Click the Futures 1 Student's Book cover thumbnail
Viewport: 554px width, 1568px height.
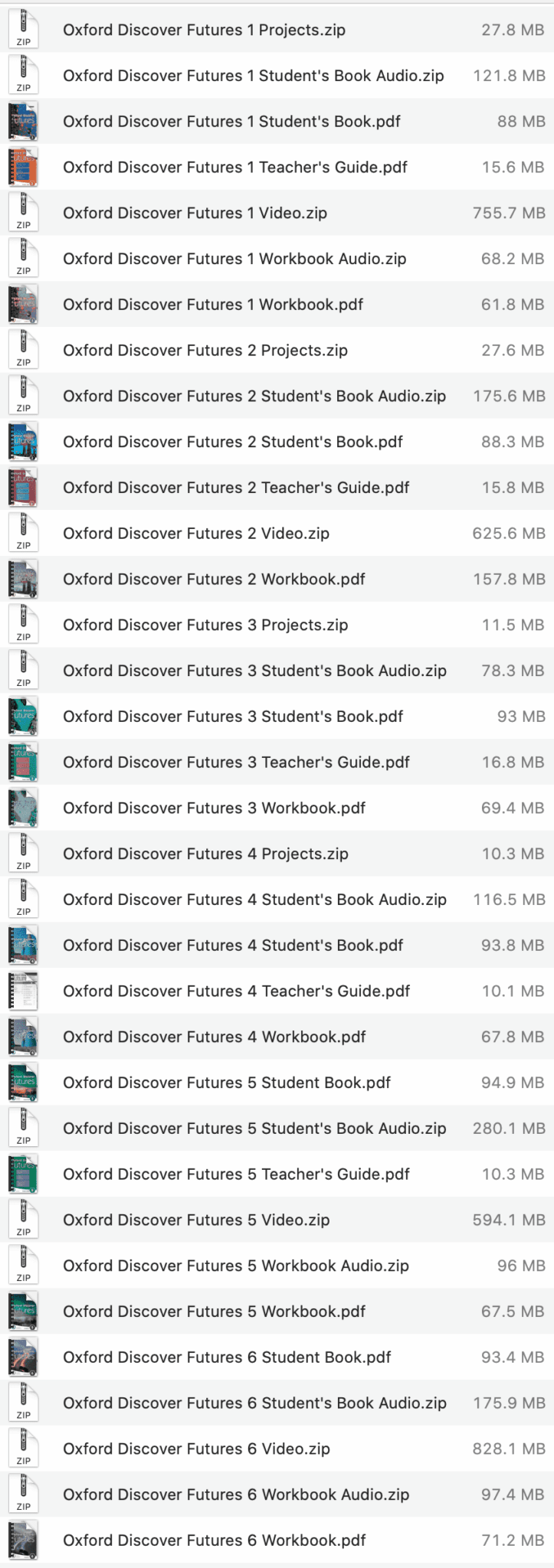(23, 121)
